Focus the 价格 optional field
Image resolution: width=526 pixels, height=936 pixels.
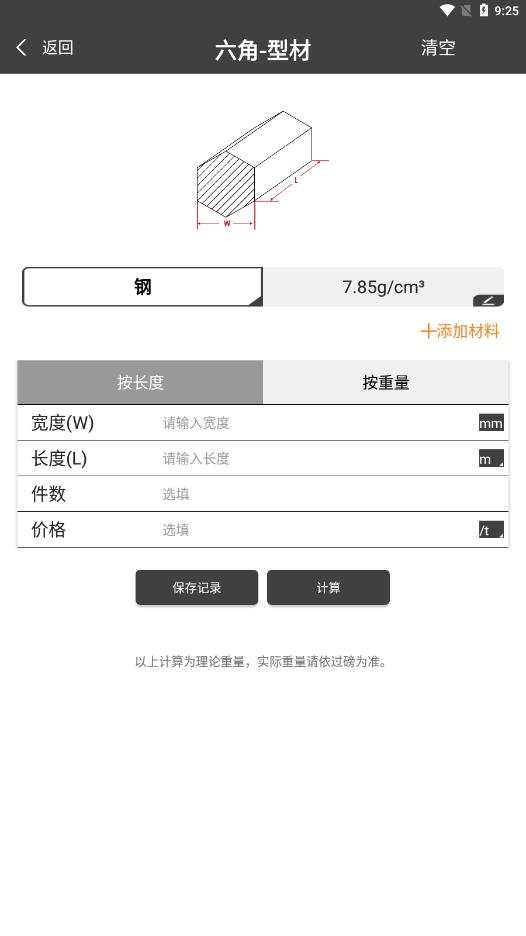click(316, 529)
